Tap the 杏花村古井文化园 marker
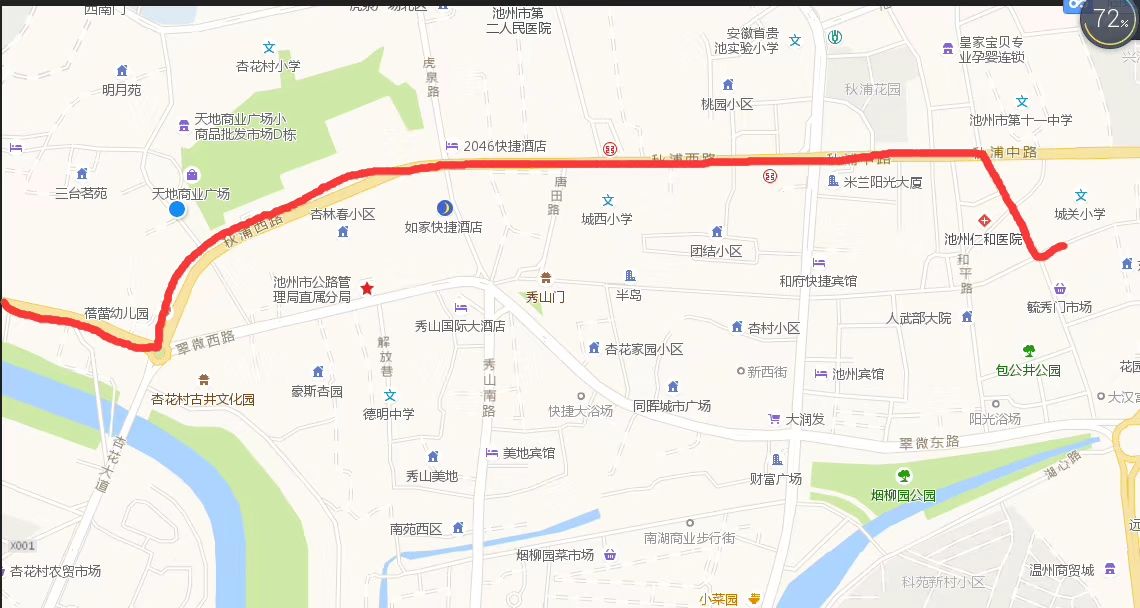The image size is (1140, 608). (x=204, y=380)
